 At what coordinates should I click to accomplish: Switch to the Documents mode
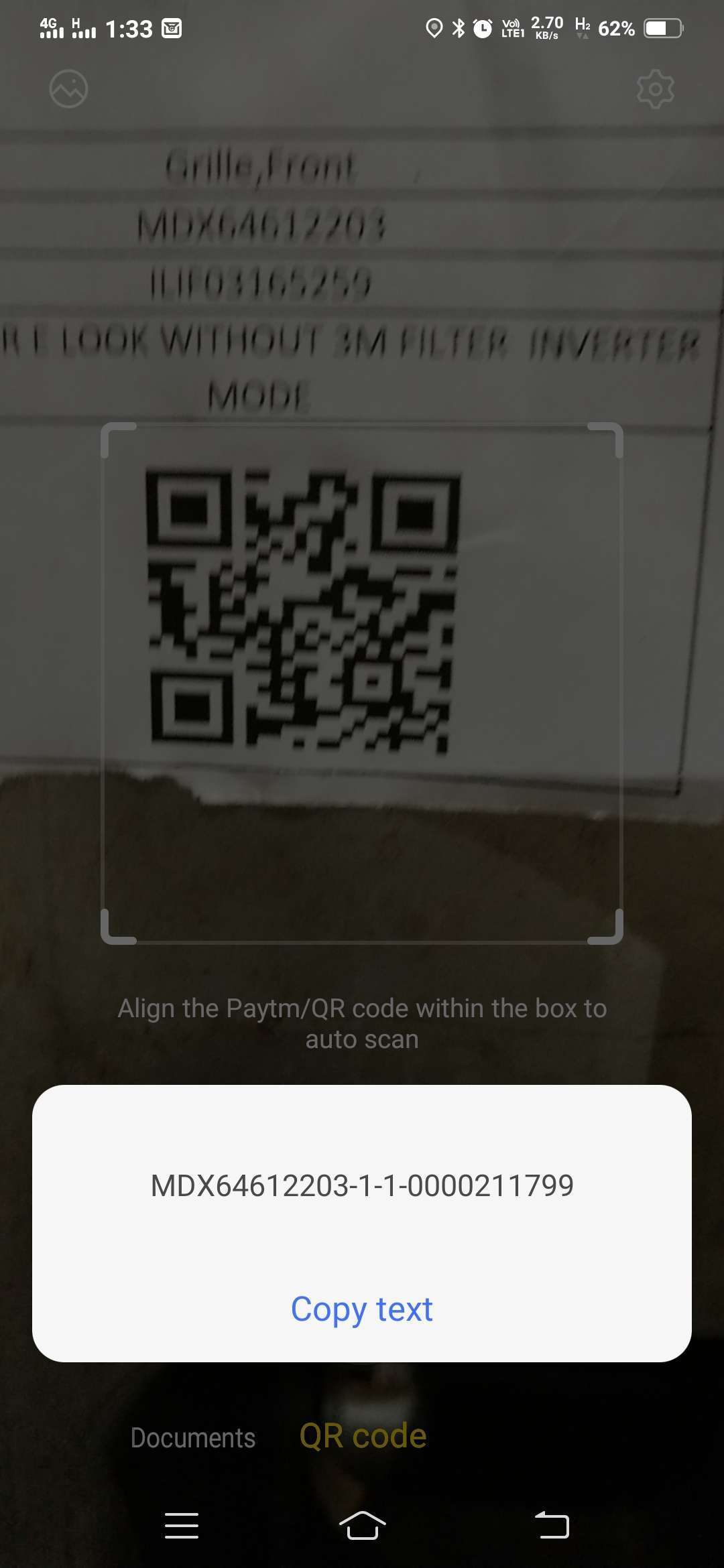193,1437
